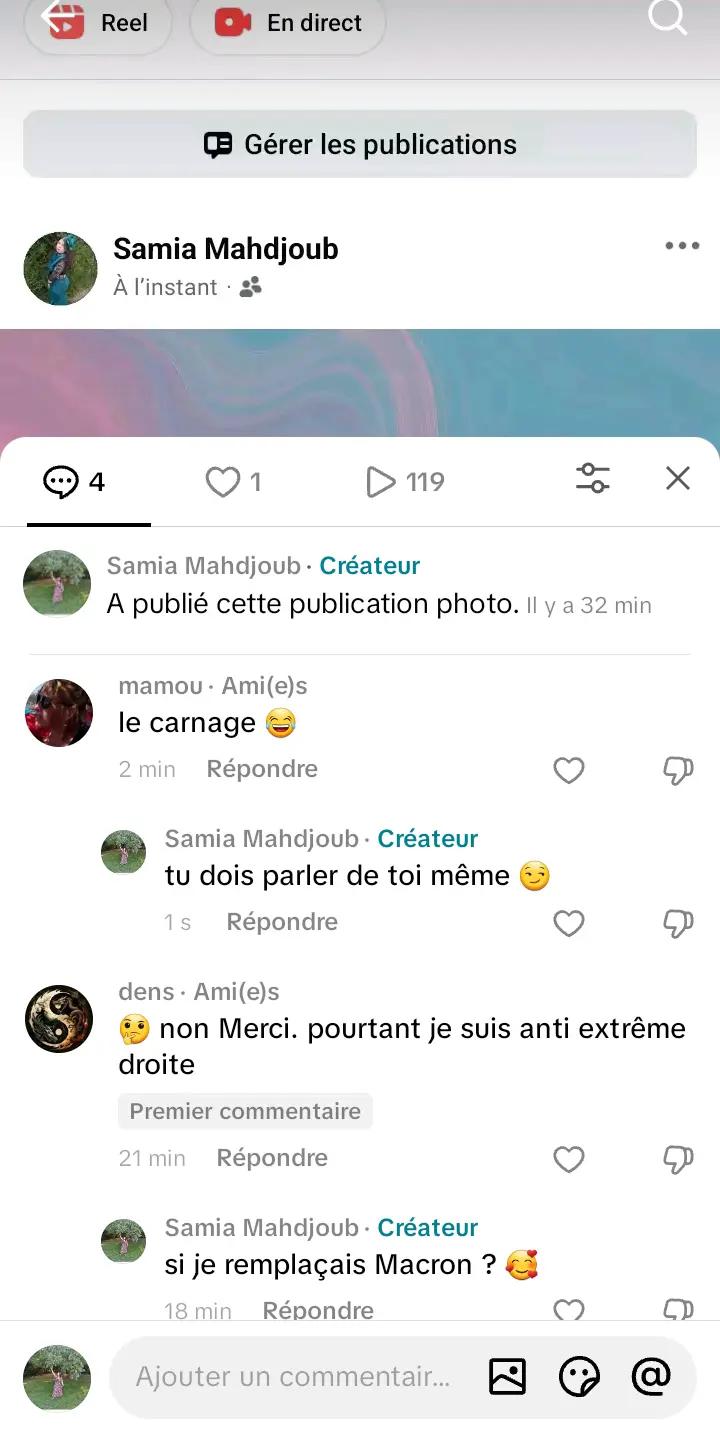Dislike mamou's "le carnage" comment
Image resolution: width=720 pixels, height=1448 pixels.
point(679,770)
